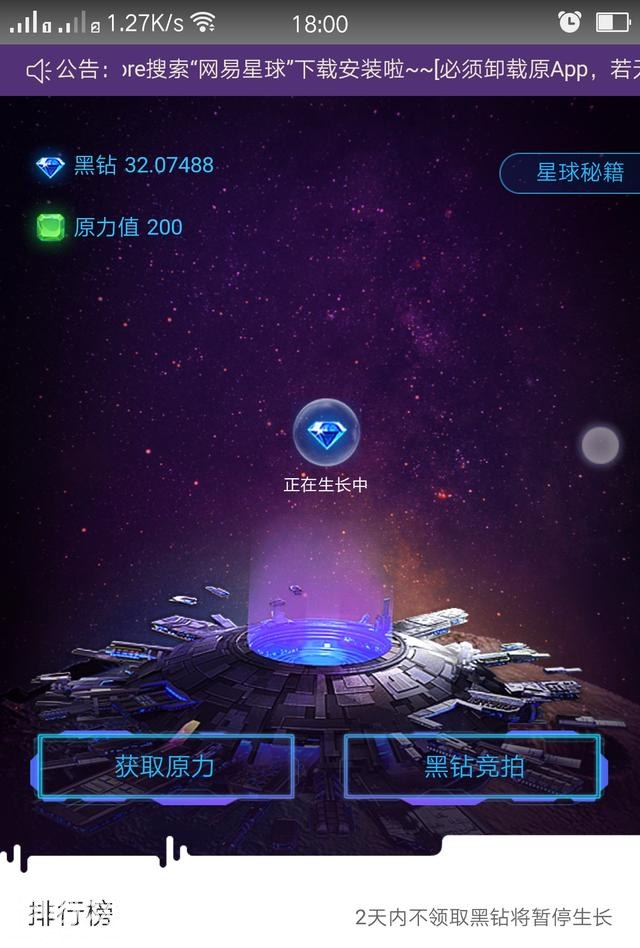Open the announcement banner
Image resolution: width=640 pixels, height=948 pixels.
[x=330, y=70]
